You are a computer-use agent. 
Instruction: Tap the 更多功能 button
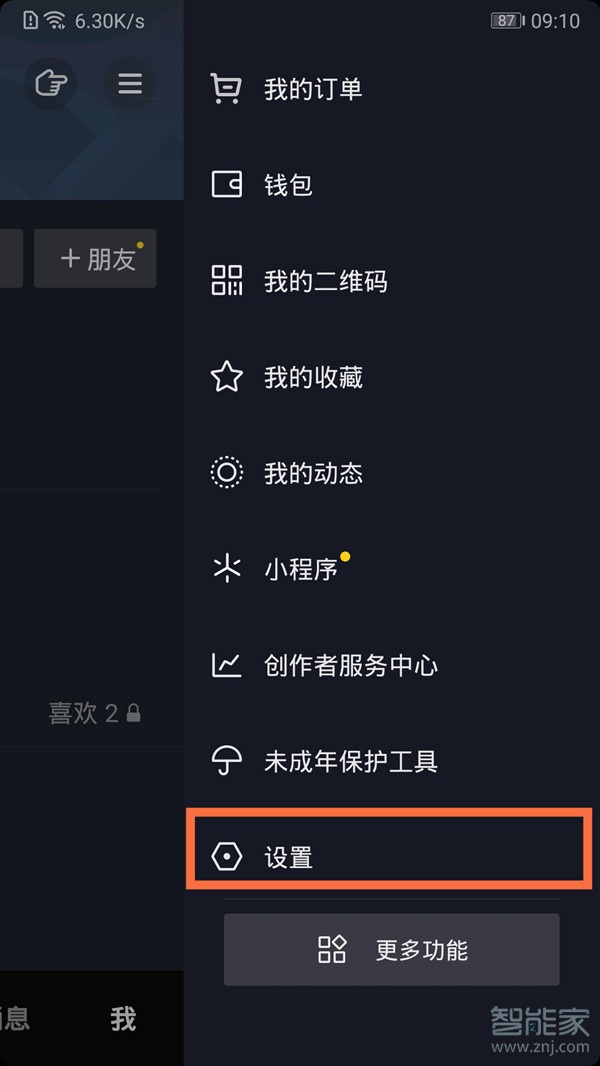(391, 949)
